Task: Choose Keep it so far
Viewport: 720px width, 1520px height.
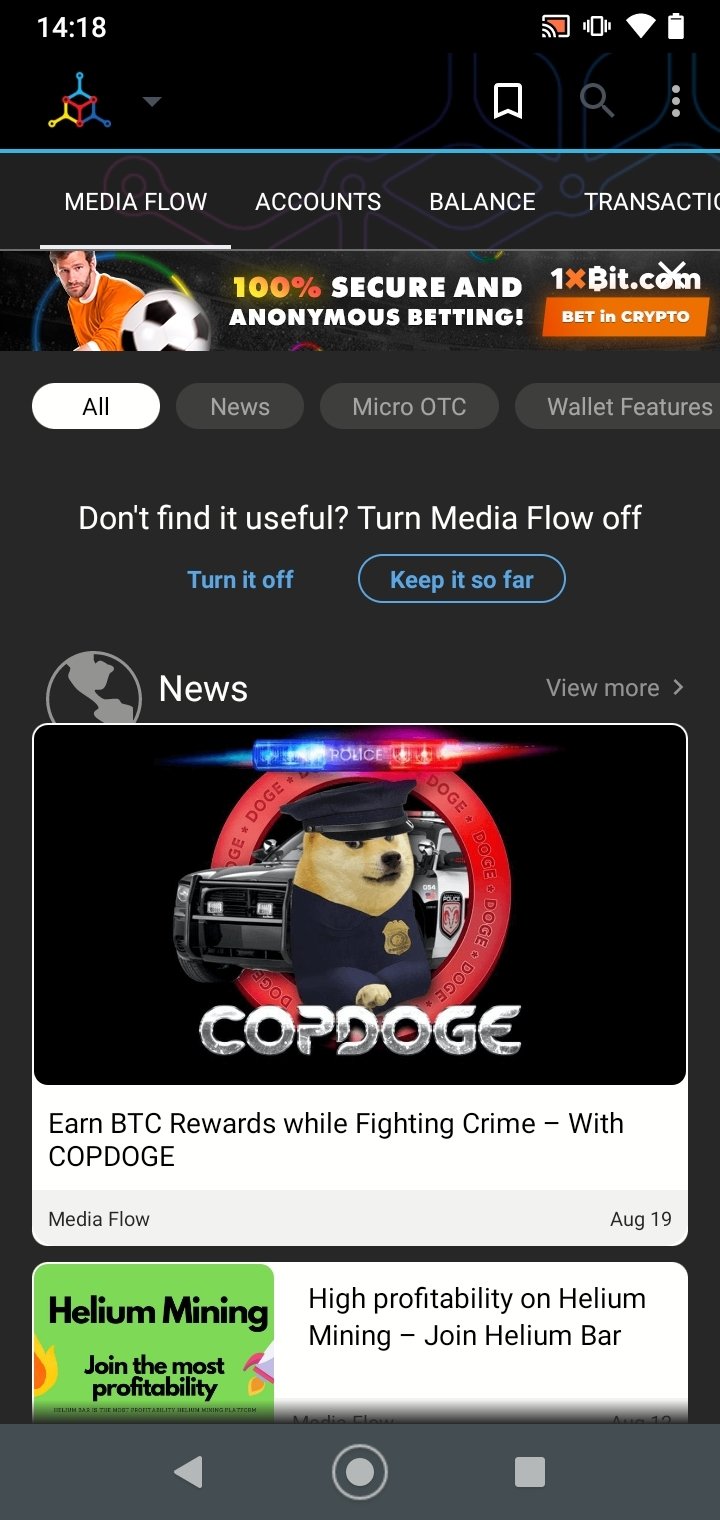Action: (x=461, y=580)
